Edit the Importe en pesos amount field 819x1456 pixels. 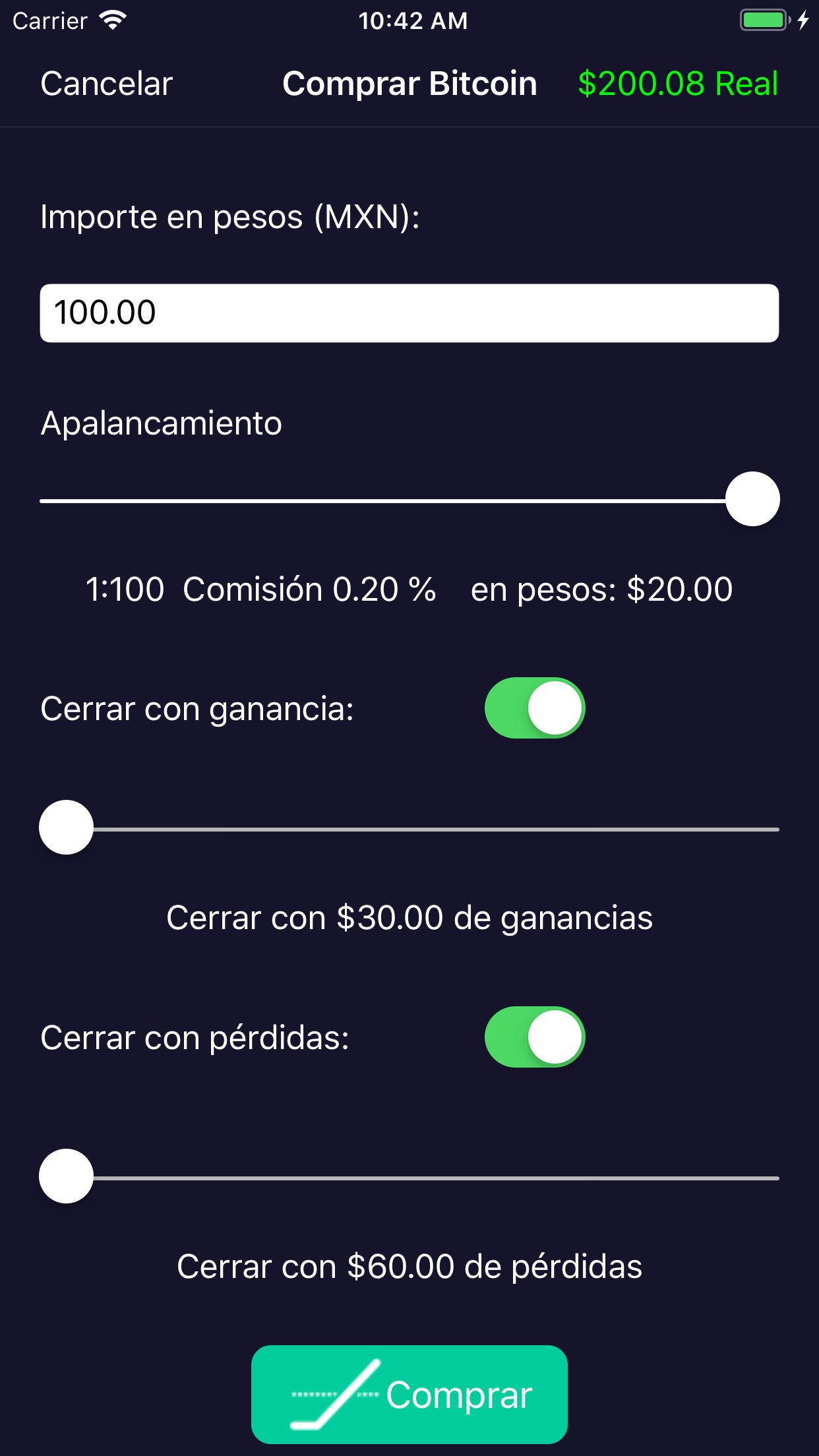point(409,313)
